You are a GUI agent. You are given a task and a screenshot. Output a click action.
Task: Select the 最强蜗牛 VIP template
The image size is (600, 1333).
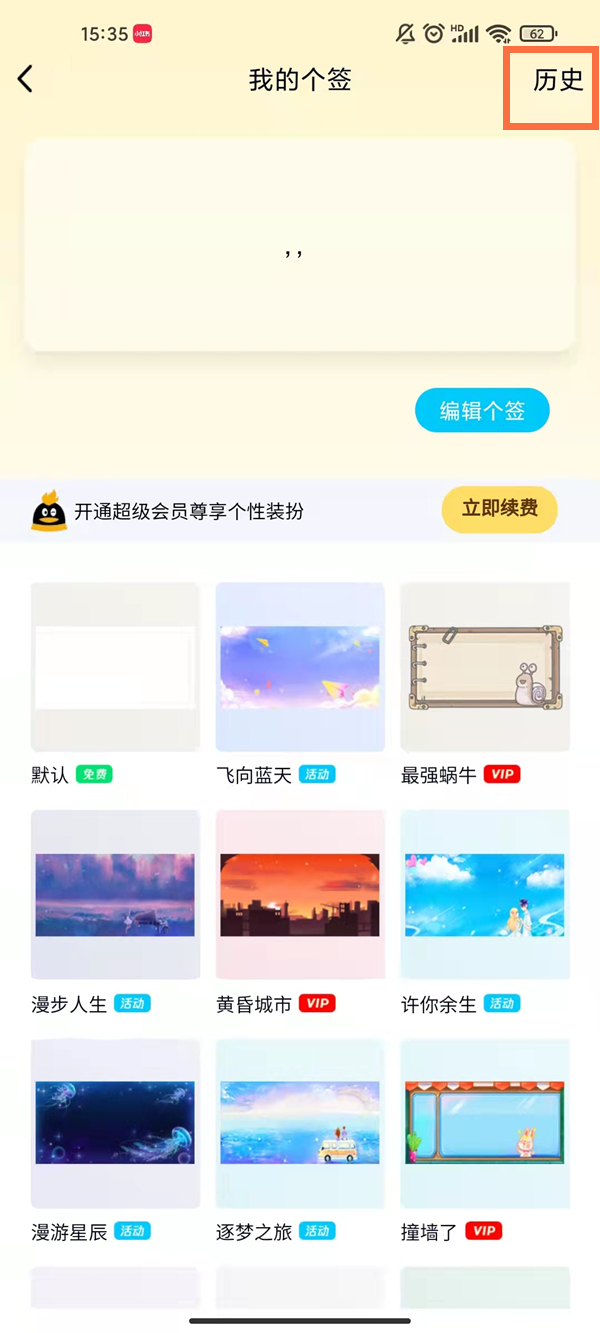[x=485, y=667]
